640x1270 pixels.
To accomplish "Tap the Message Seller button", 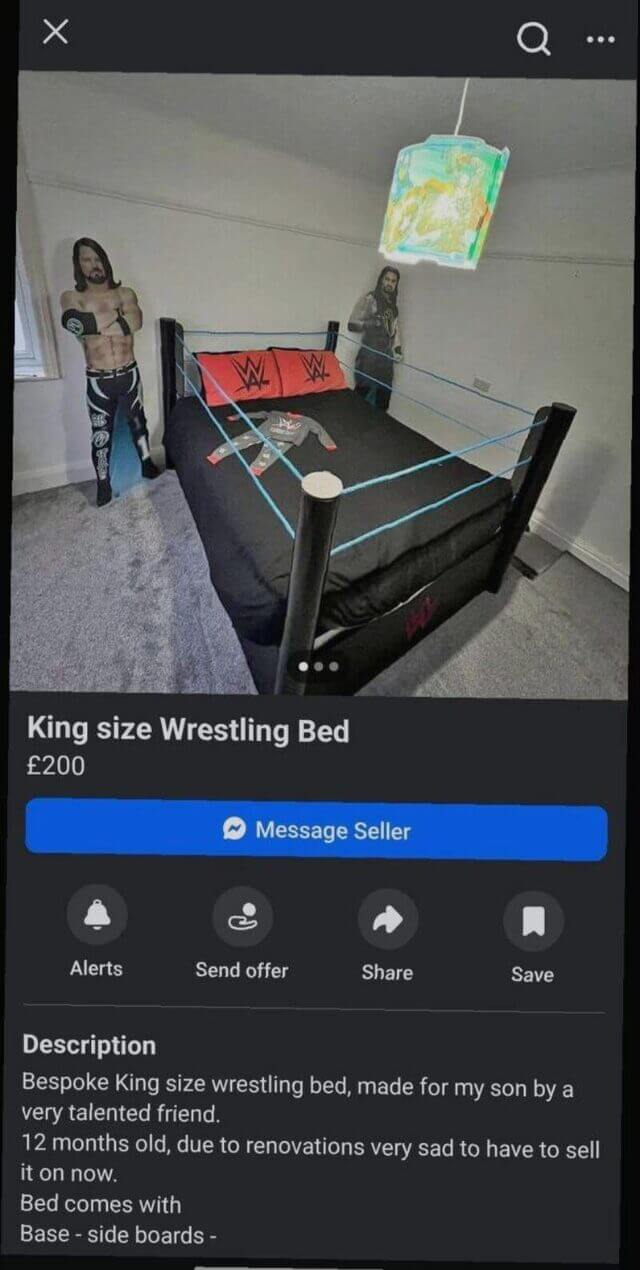I will click(316, 830).
